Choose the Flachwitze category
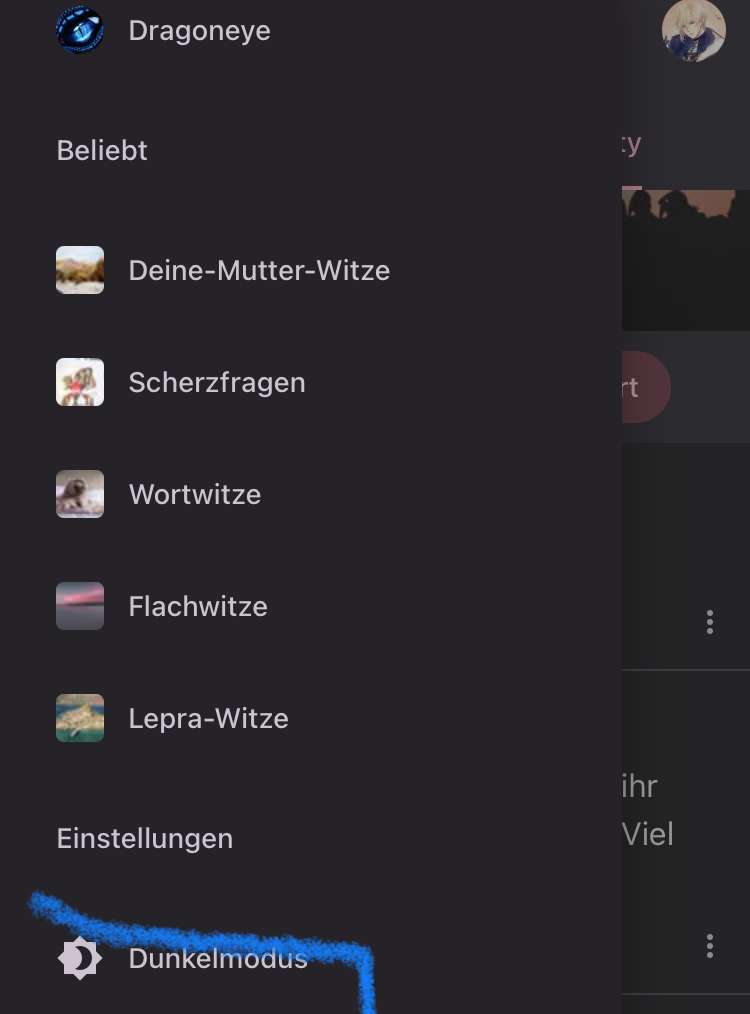Image resolution: width=750 pixels, height=1014 pixels. coord(197,606)
